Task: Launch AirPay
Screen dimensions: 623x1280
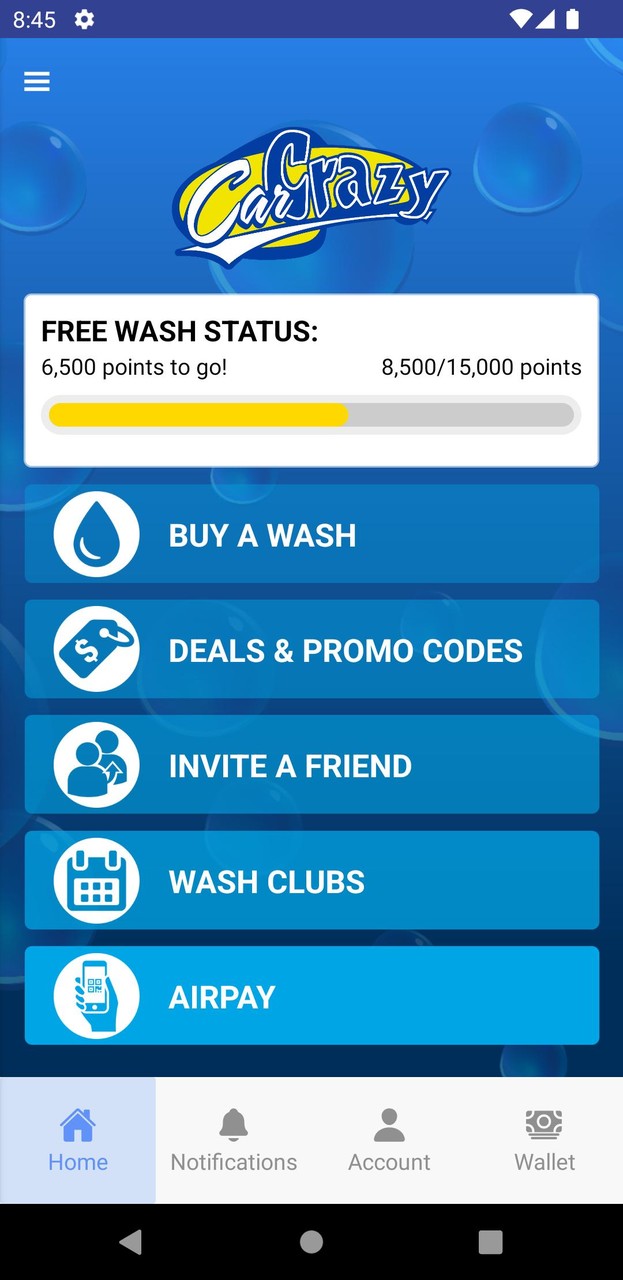Action: (x=312, y=996)
